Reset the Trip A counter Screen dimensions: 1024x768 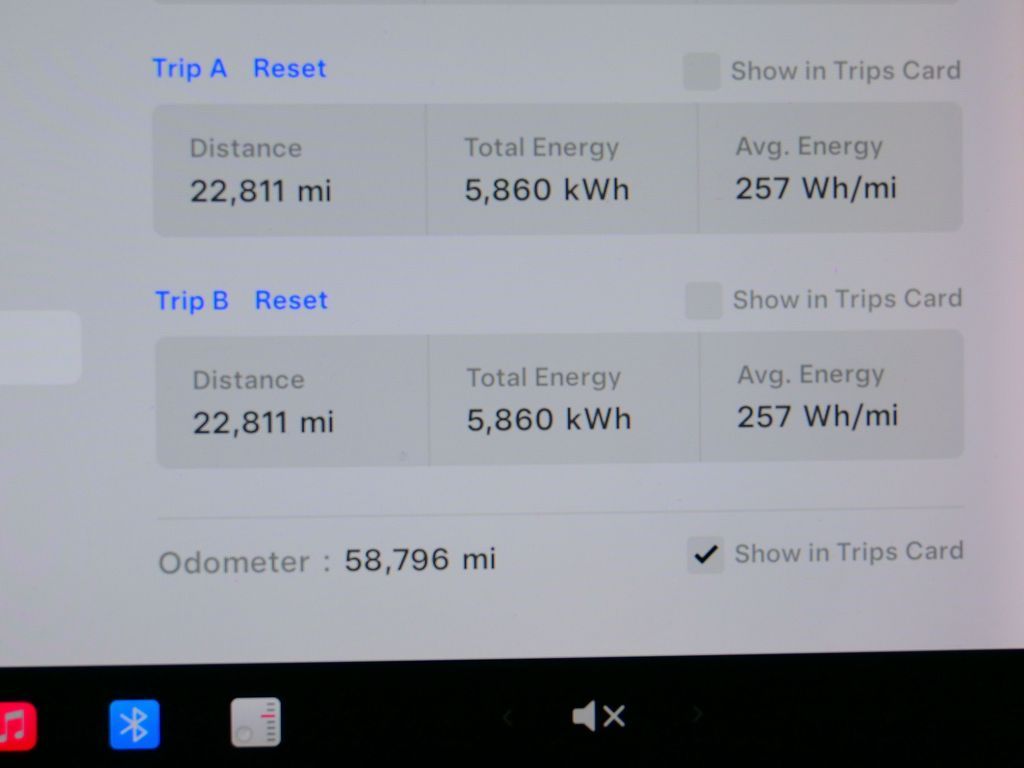(290, 69)
